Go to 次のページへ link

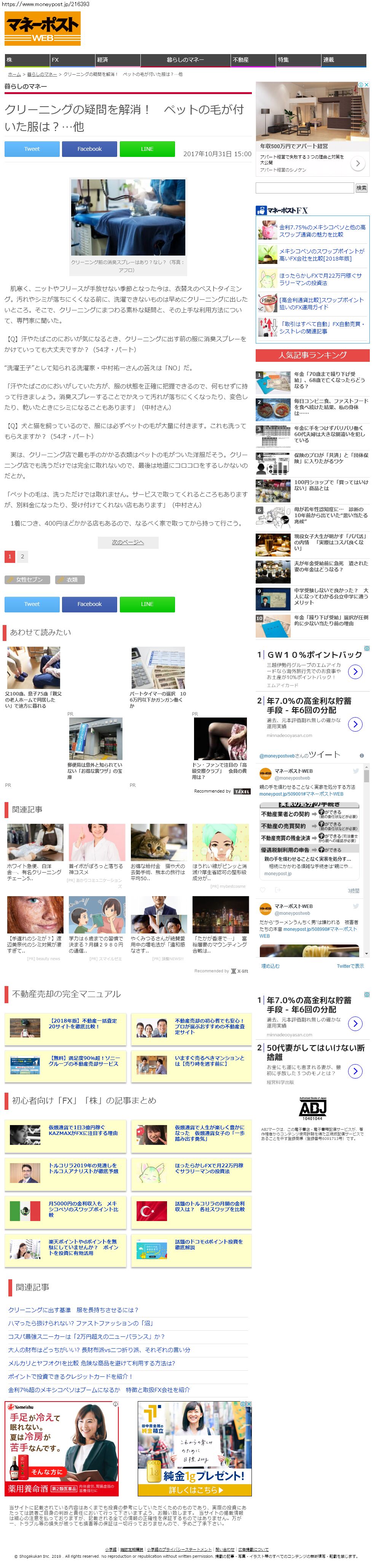(x=128, y=542)
